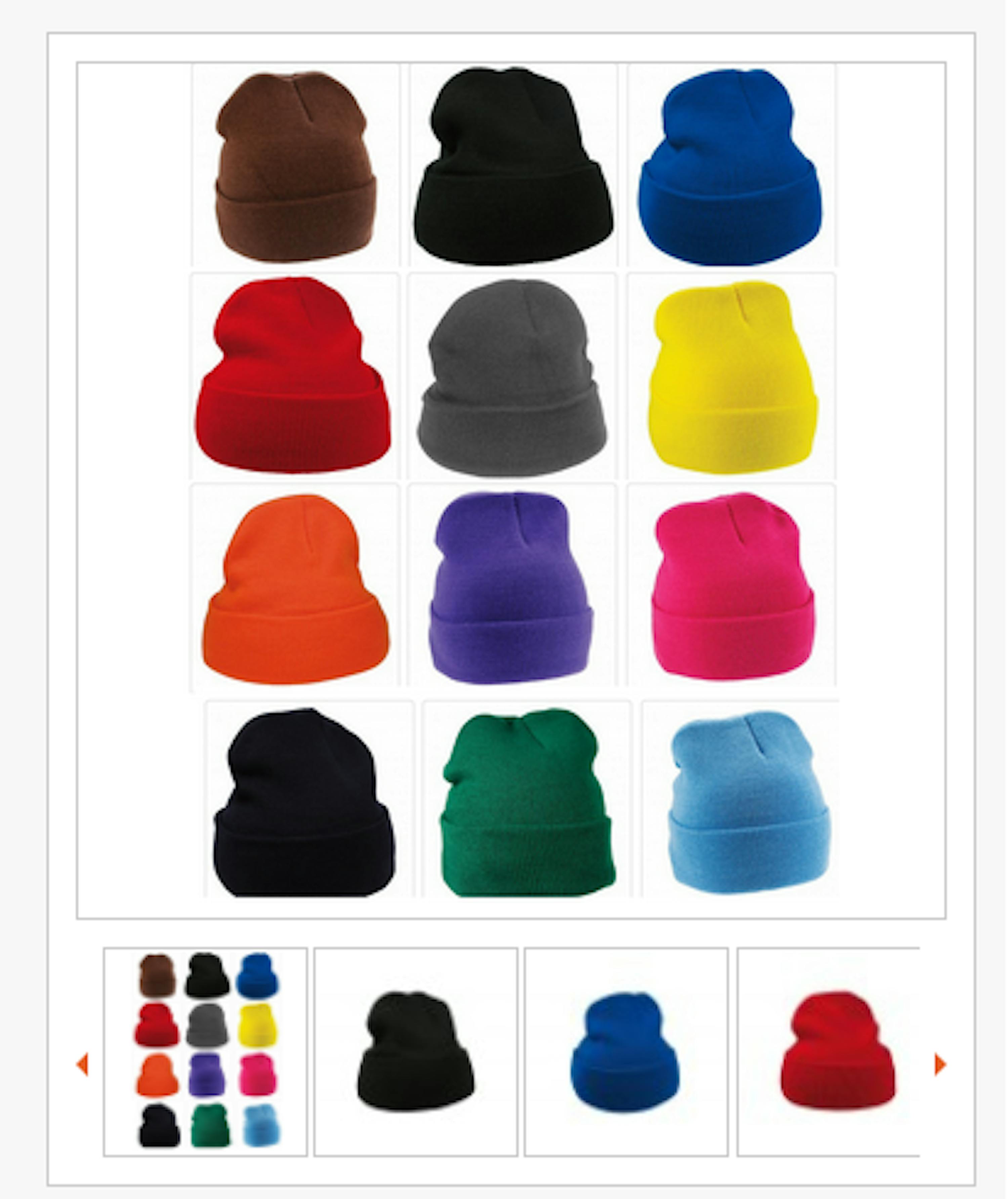Select the blue beanie thumbnail
The height and width of the screenshot is (1199, 1008).
point(626,1051)
